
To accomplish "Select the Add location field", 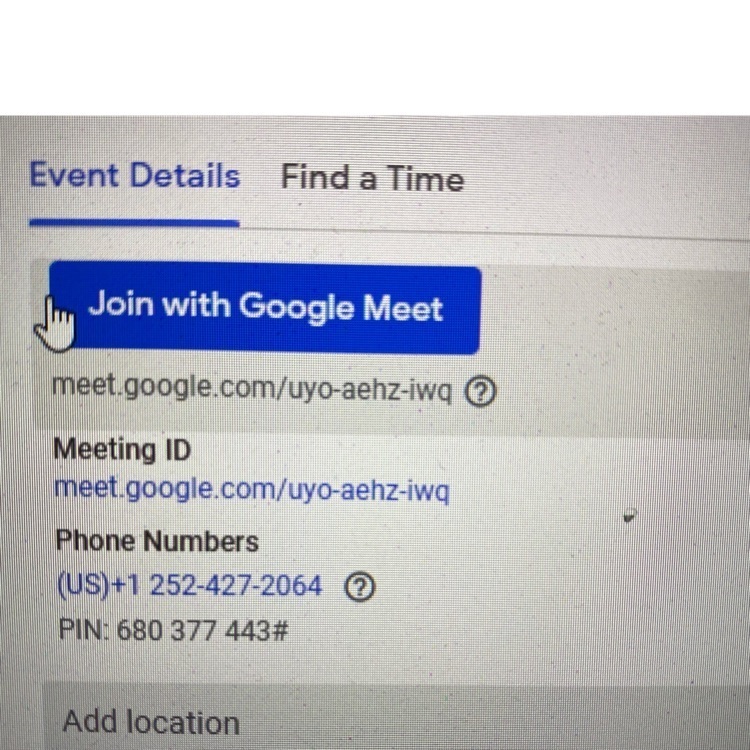I will pyautogui.click(x=151, y=722).
